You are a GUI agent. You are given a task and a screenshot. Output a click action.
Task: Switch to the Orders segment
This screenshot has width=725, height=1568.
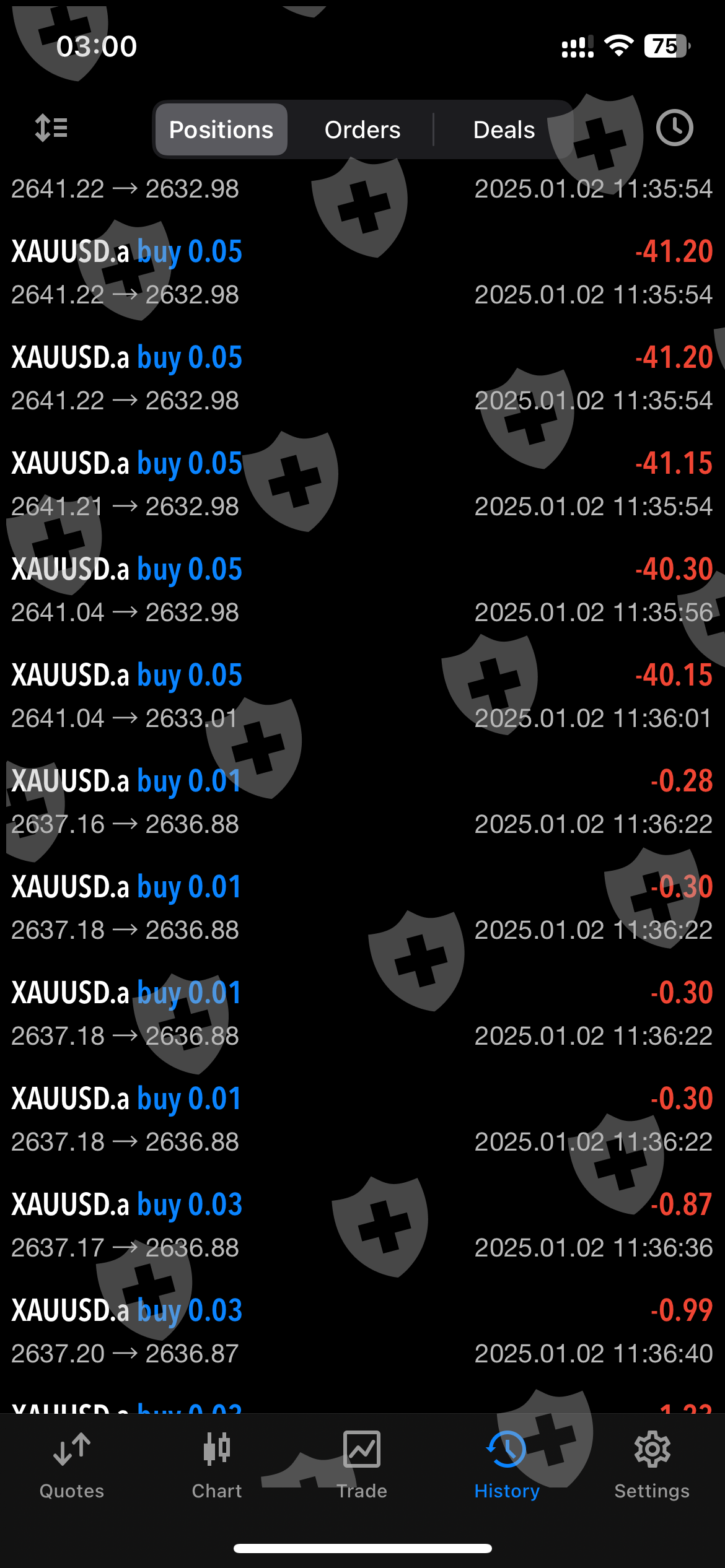click(362, 129)
